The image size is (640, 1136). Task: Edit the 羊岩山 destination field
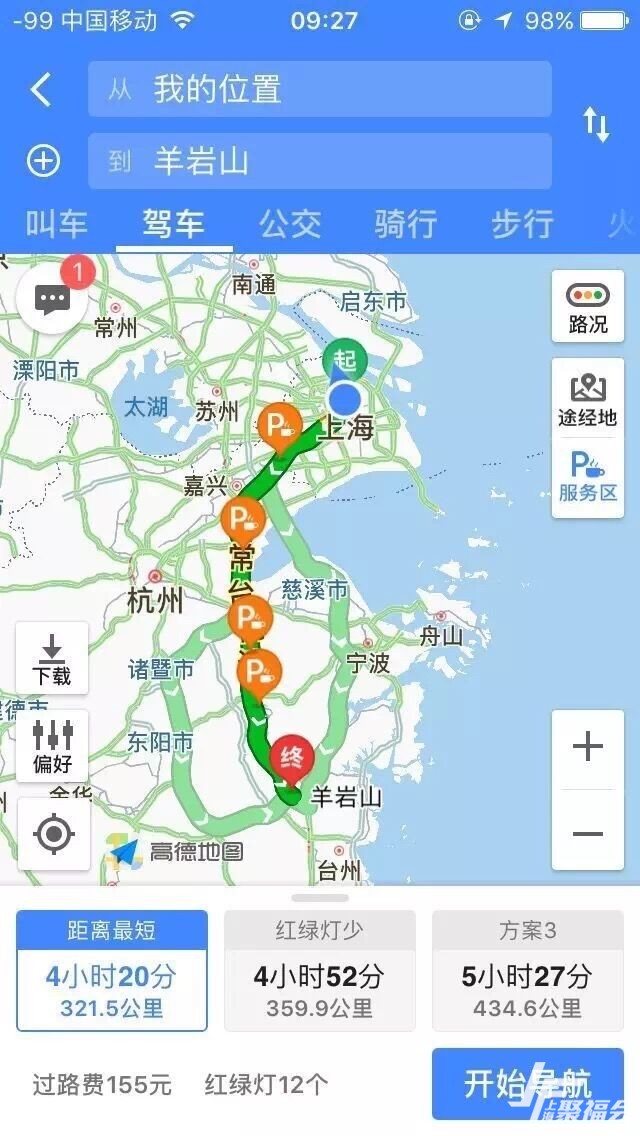pyautogui.click(x=320, y=161)
